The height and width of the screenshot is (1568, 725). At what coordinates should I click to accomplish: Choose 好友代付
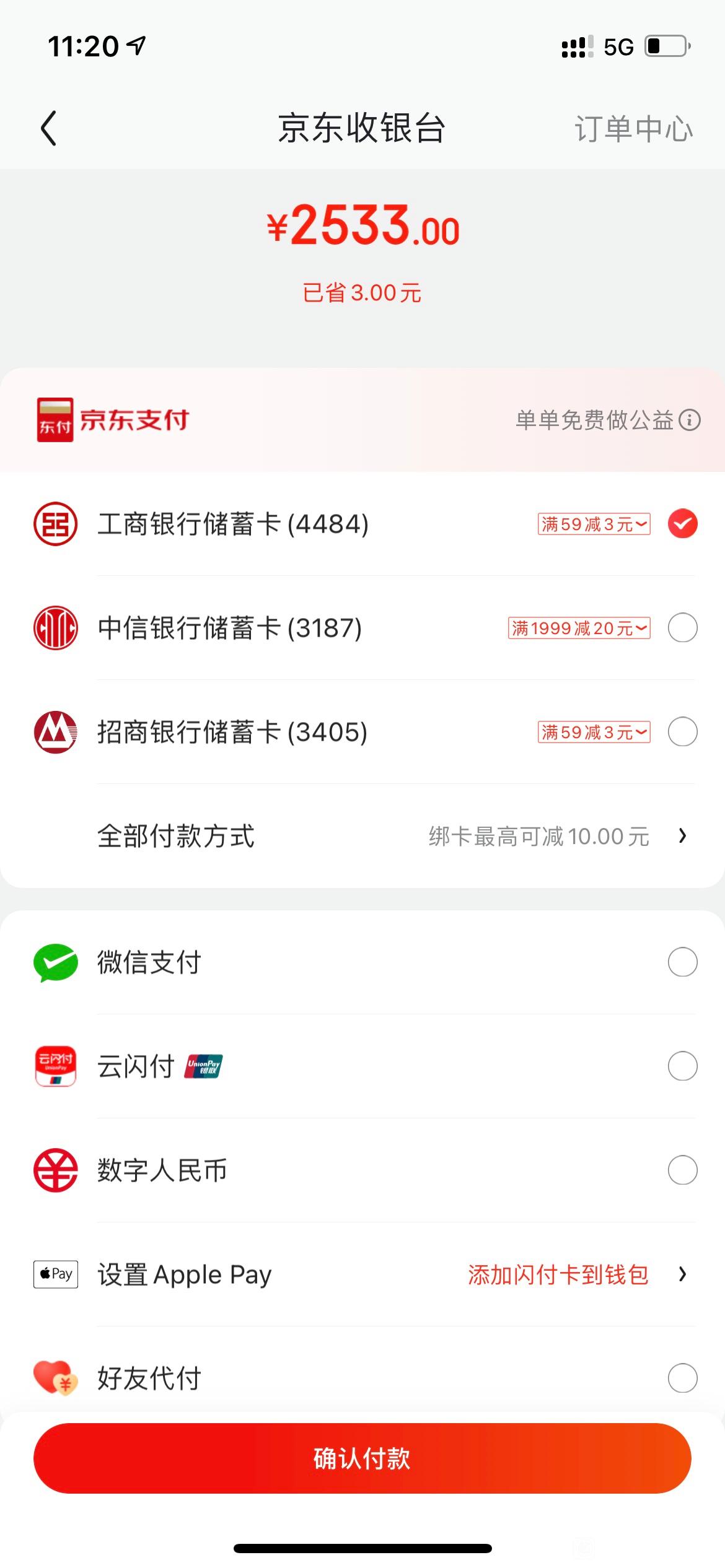[362, 1379]
